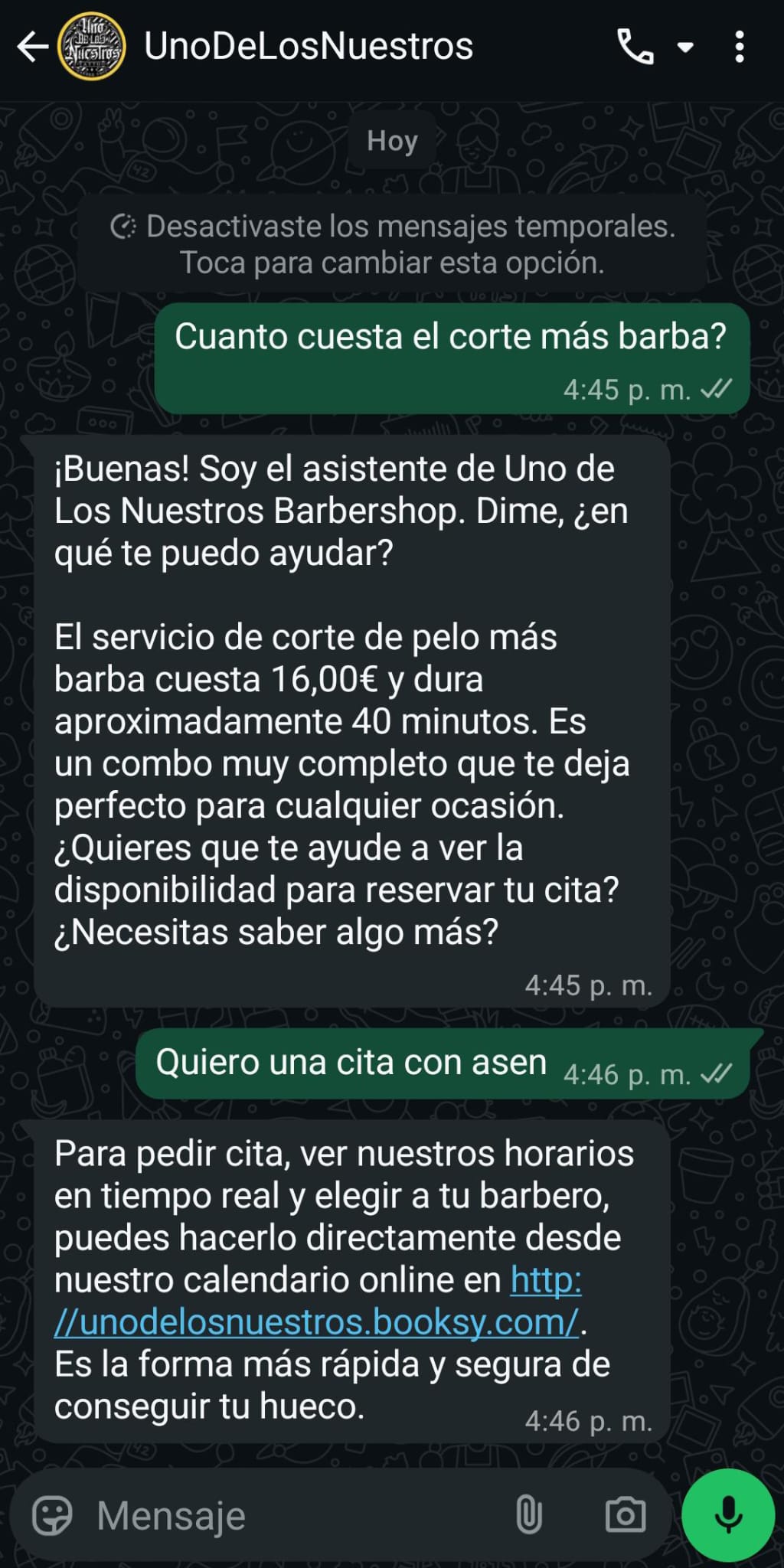
Task: Expand the call options dropdown arrow
Action: pos(685,47)
